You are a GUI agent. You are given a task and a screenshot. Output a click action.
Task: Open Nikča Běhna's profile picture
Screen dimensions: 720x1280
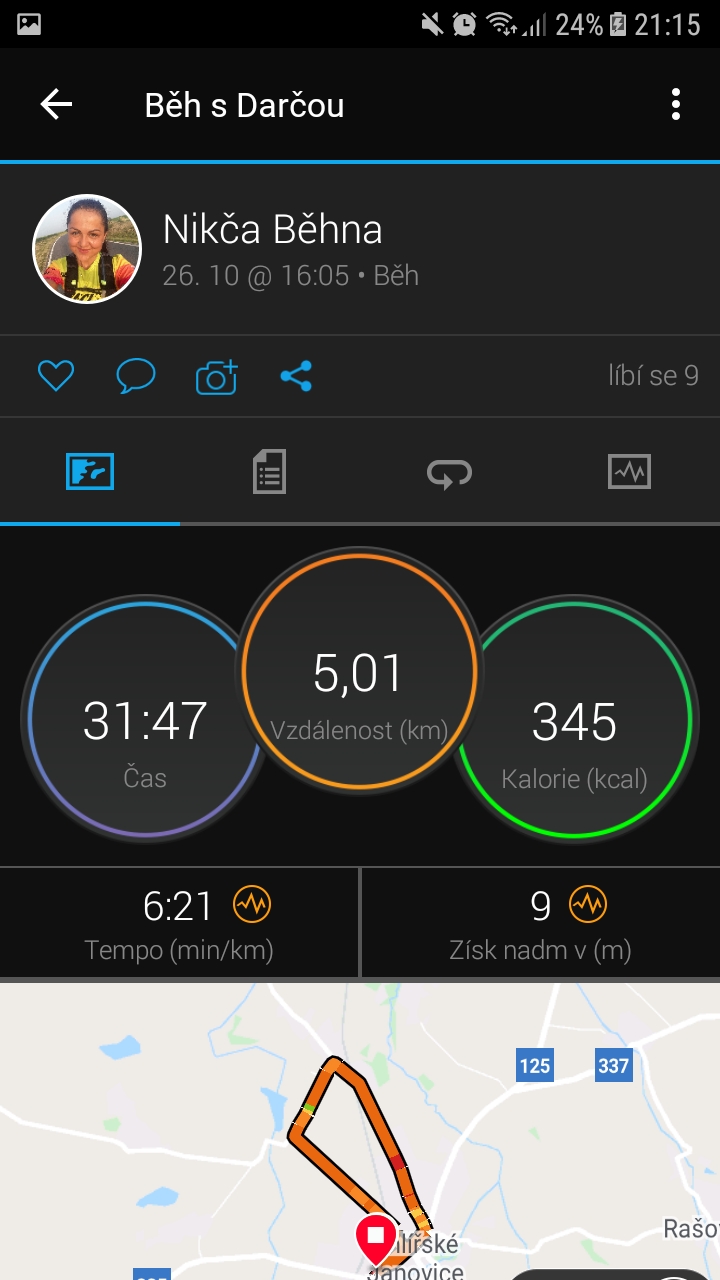click(87, 248)
